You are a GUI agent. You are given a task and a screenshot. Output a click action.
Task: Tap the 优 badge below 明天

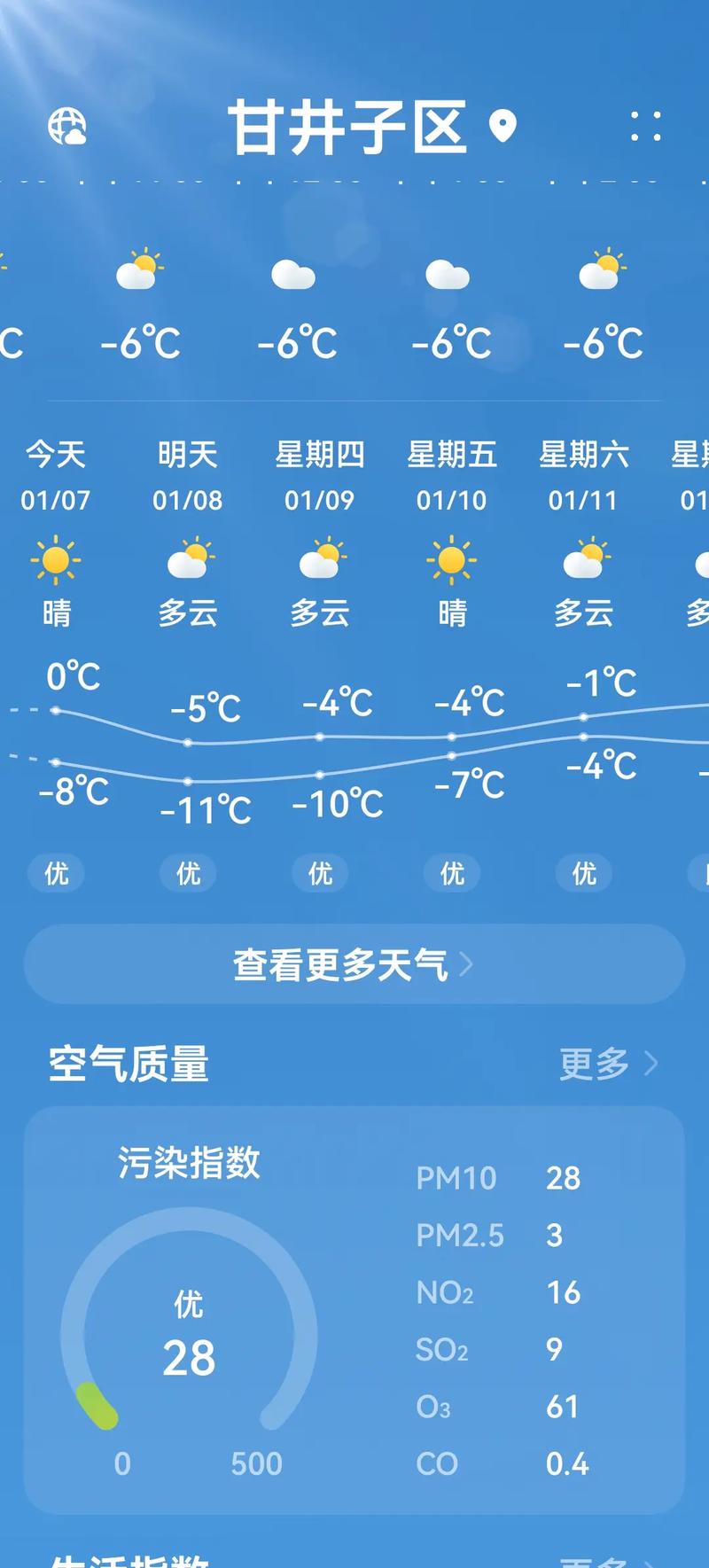[187, 873]
